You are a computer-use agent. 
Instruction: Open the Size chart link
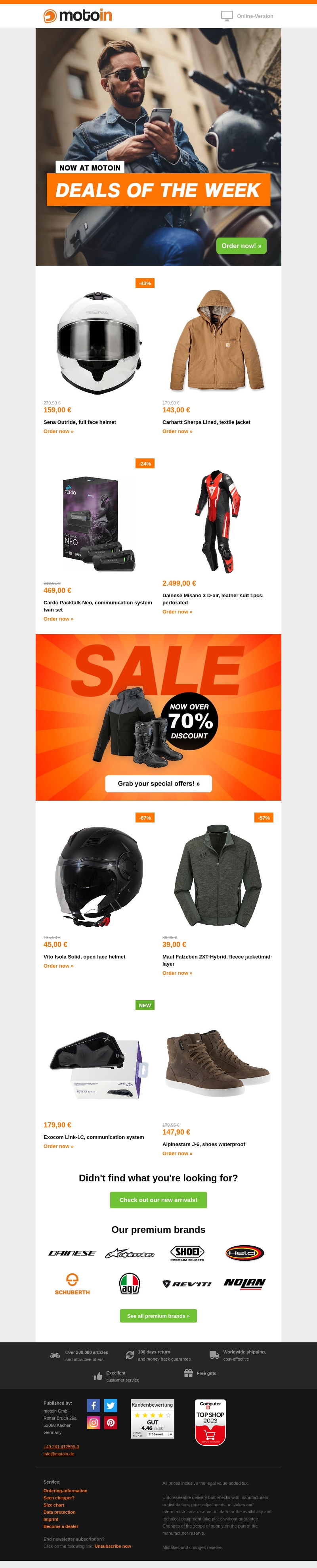[x=53, y=1505]
